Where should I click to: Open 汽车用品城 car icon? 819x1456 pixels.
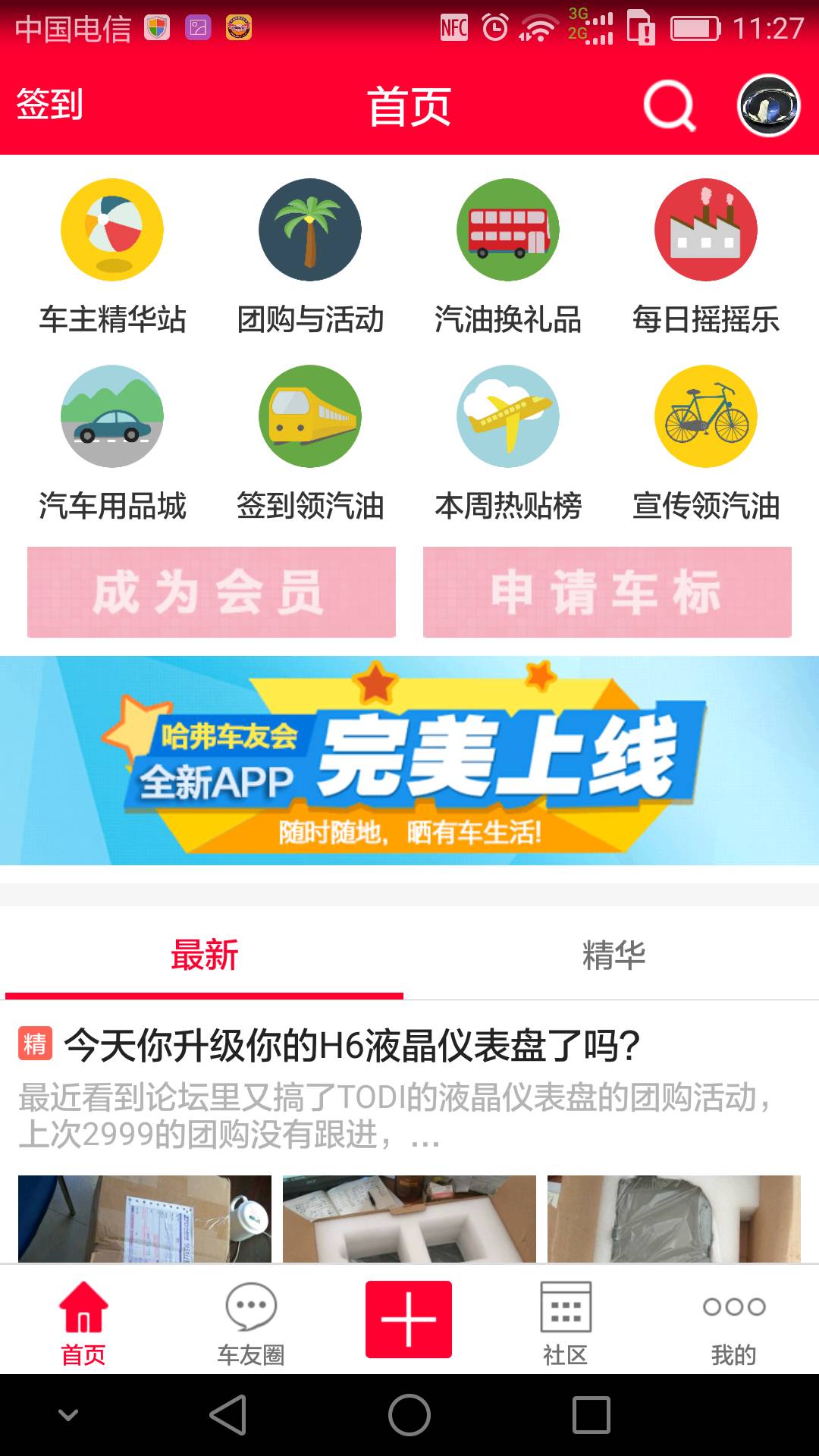pos(111,417)
